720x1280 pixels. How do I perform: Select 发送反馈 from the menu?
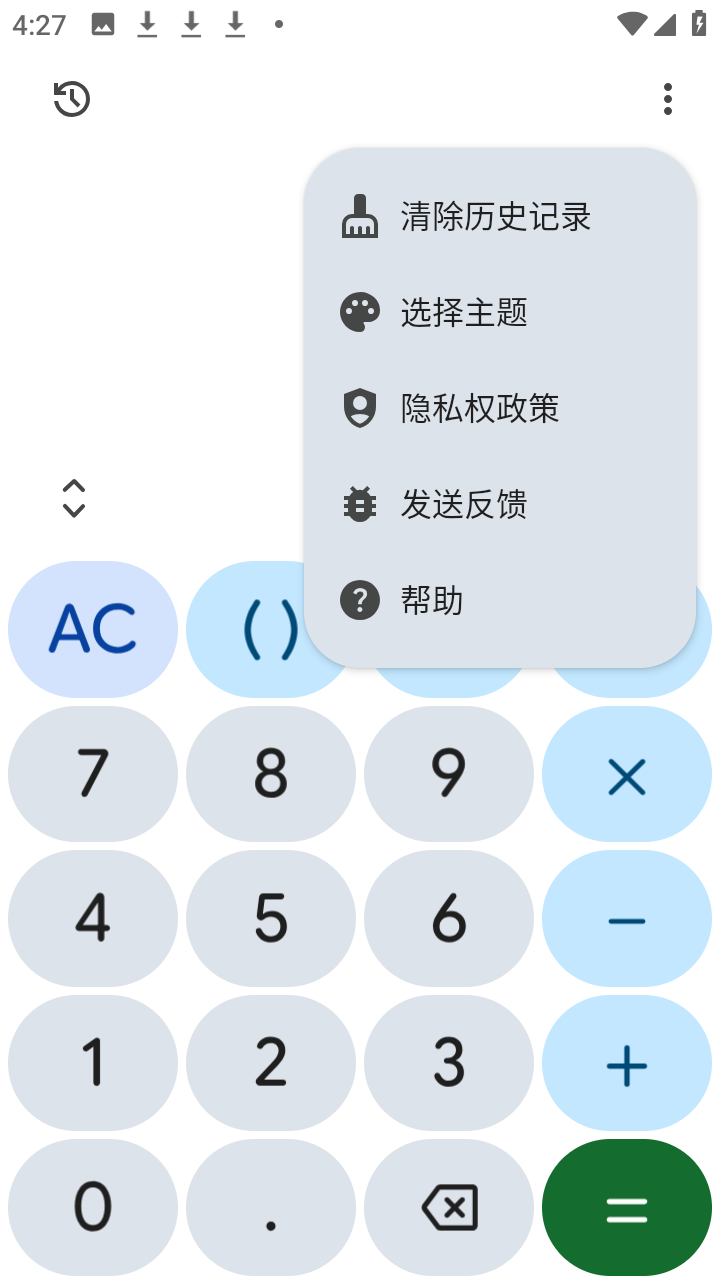[465, 504]
